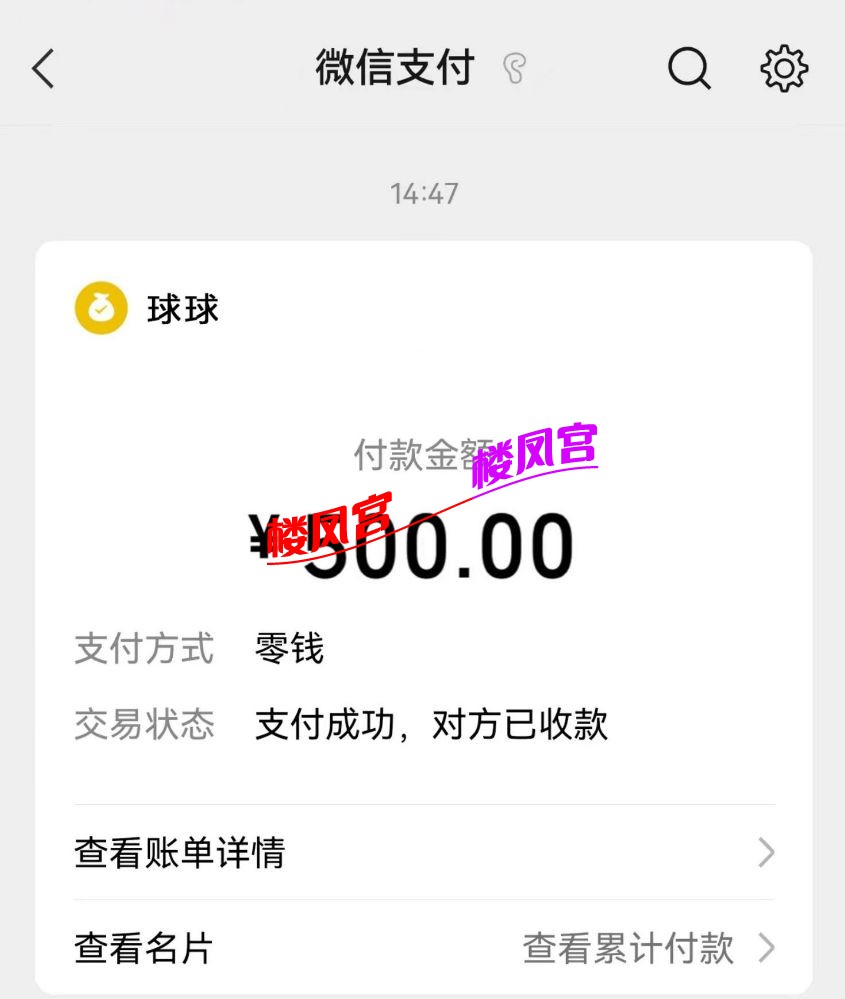Tap the yellow money bag merchant icon
845x999 pixels.
[100, 309]
